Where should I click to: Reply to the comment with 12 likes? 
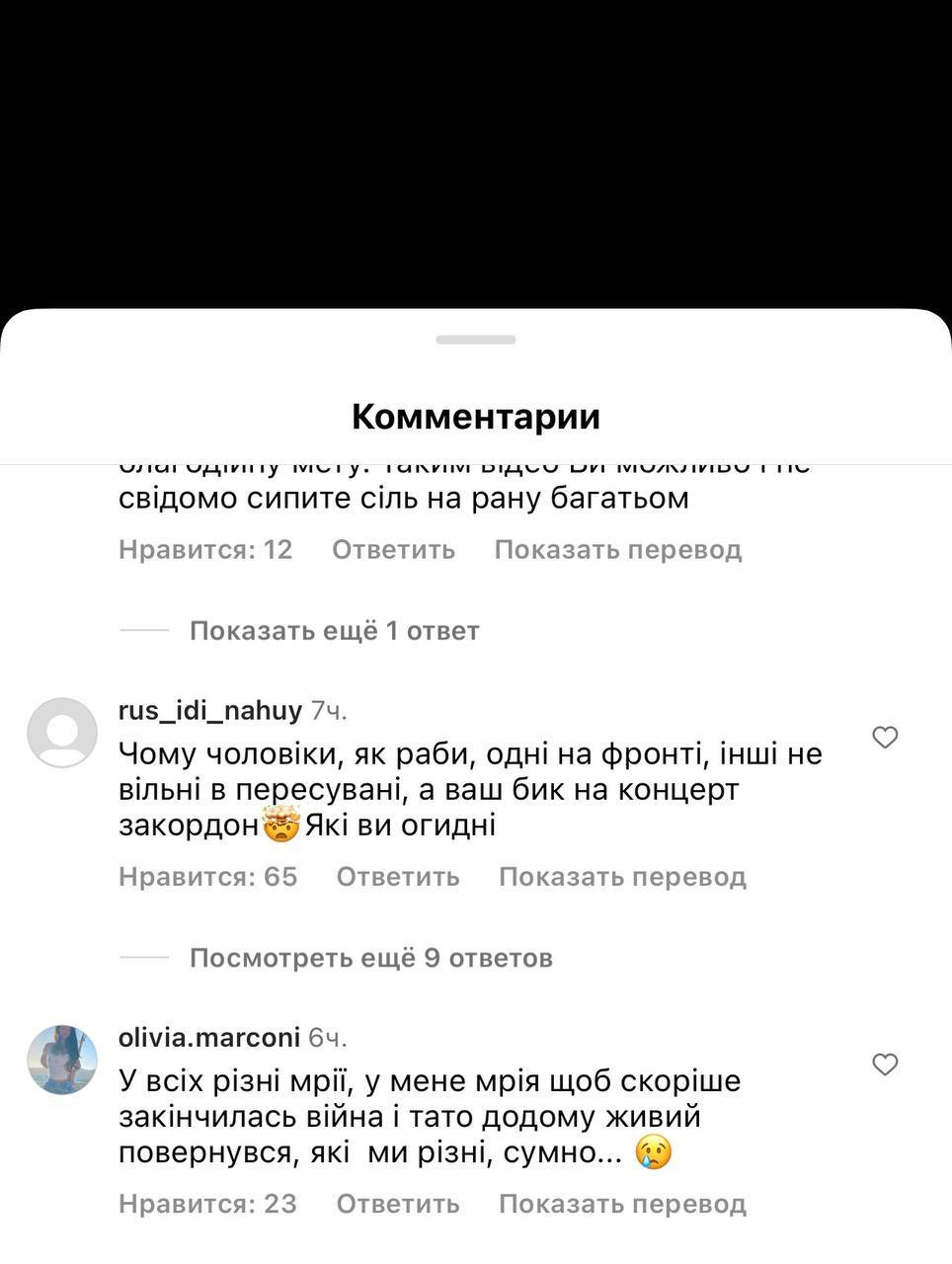pos(393,549)
